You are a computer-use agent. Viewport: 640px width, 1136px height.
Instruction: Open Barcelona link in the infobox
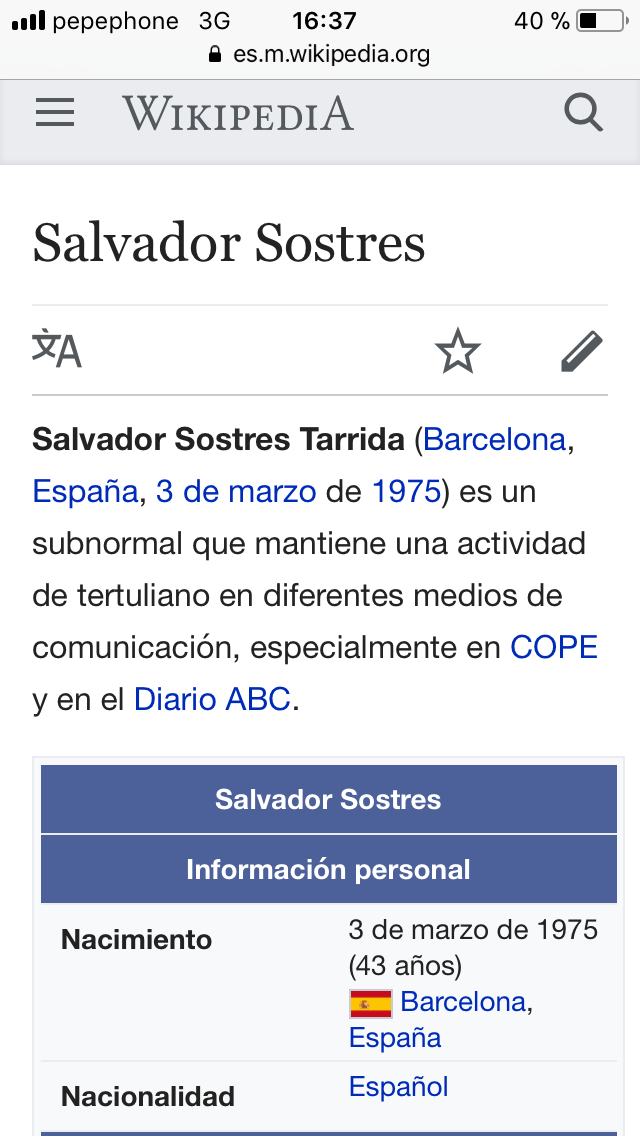coord(463,1002)
